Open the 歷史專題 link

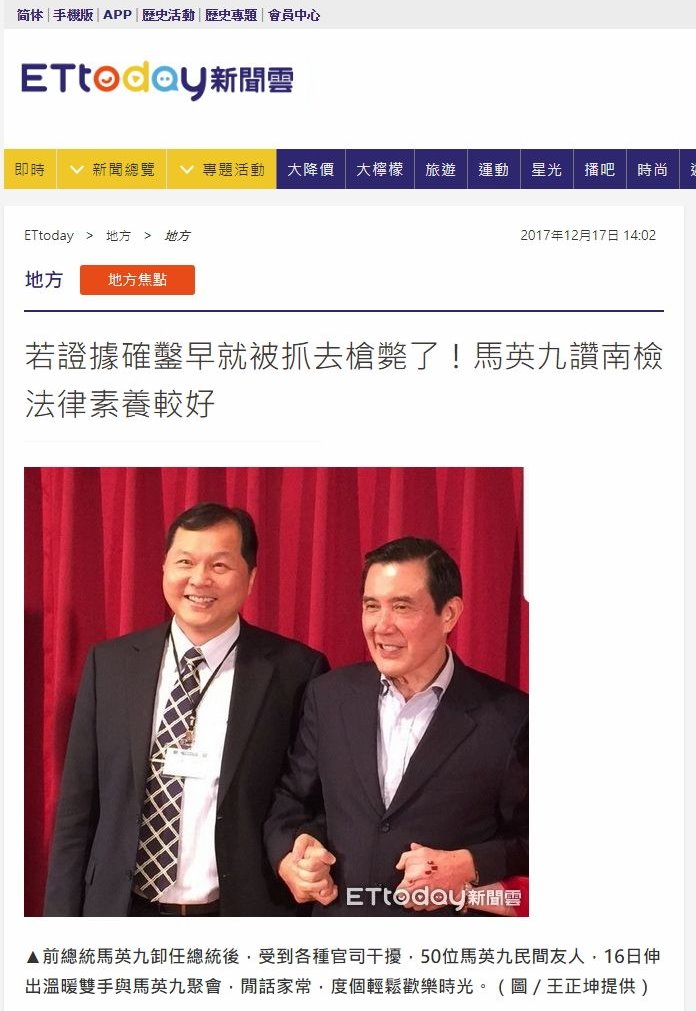tap(231, 15)
